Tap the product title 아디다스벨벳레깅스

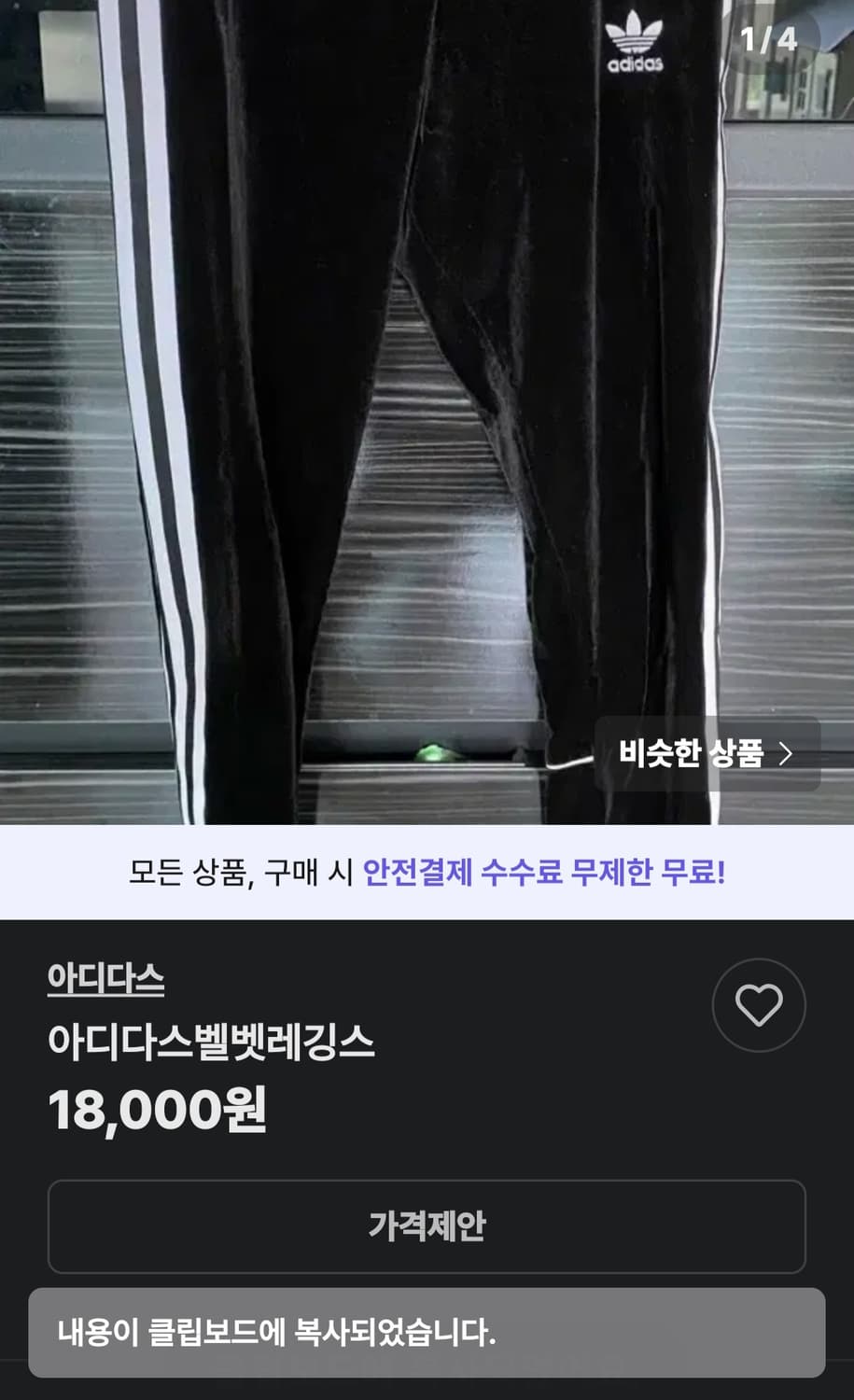point(213,1045)
